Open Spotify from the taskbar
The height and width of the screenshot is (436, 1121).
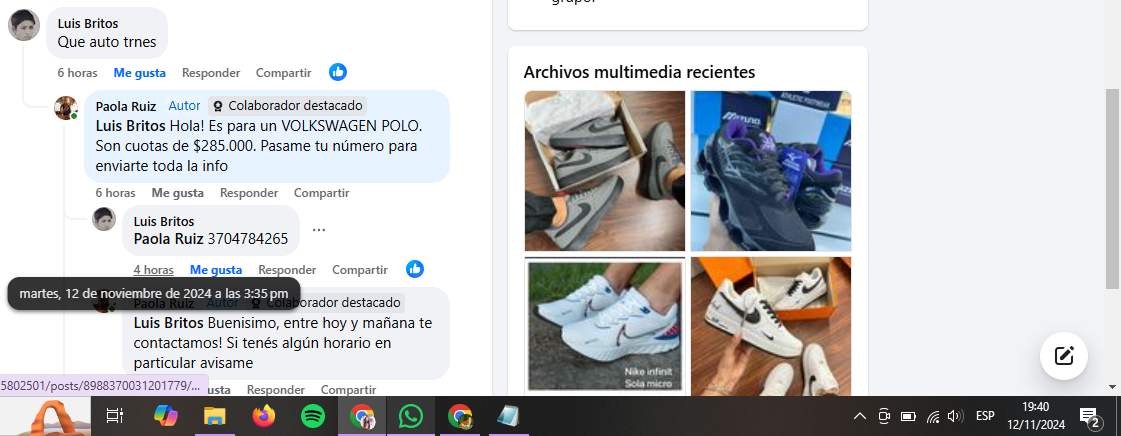click(x=312, y=416)
